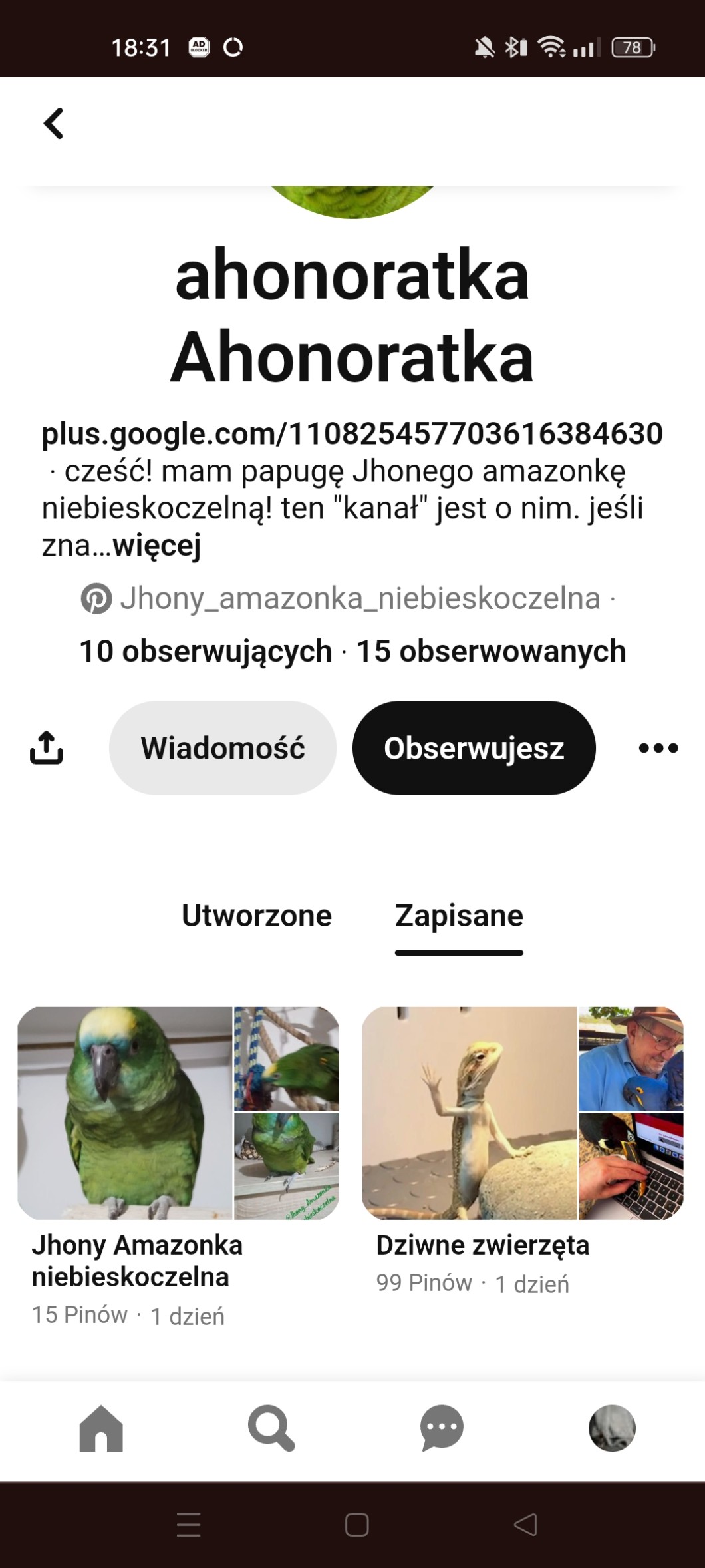Image resolution: width=705 pixels, height=1568 pixels.
Task: Open the messages tab
Action: pyautogui.click(x=442, y=1428)
